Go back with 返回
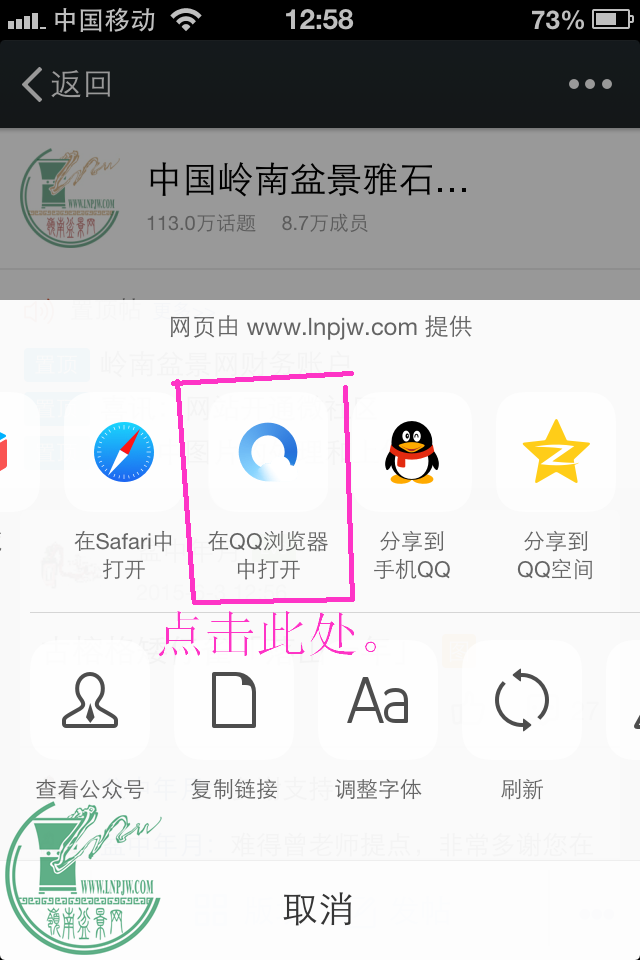 (66, 85)
